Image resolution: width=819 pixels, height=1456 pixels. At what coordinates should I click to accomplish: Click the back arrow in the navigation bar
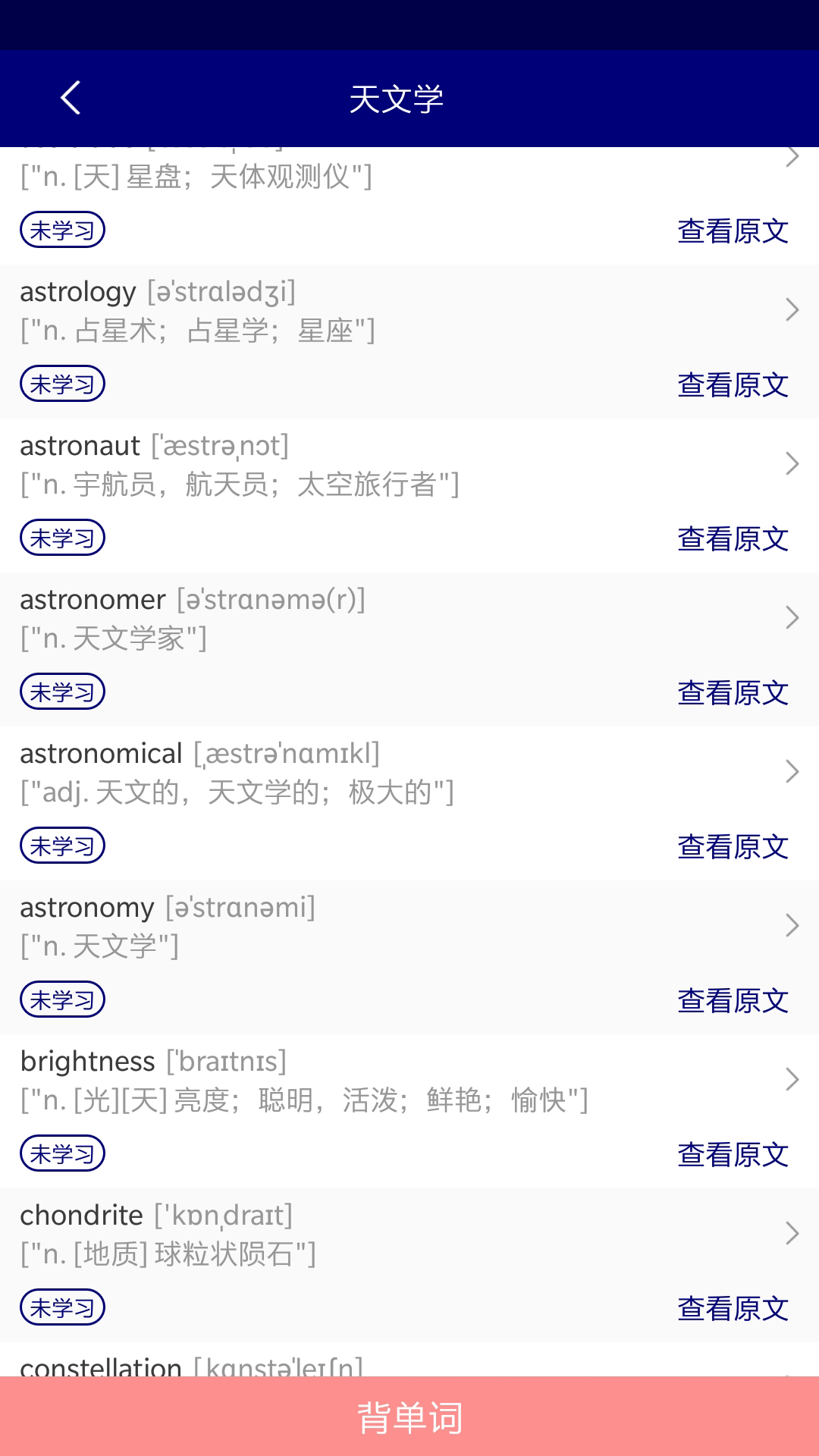(x=71, y=98)
